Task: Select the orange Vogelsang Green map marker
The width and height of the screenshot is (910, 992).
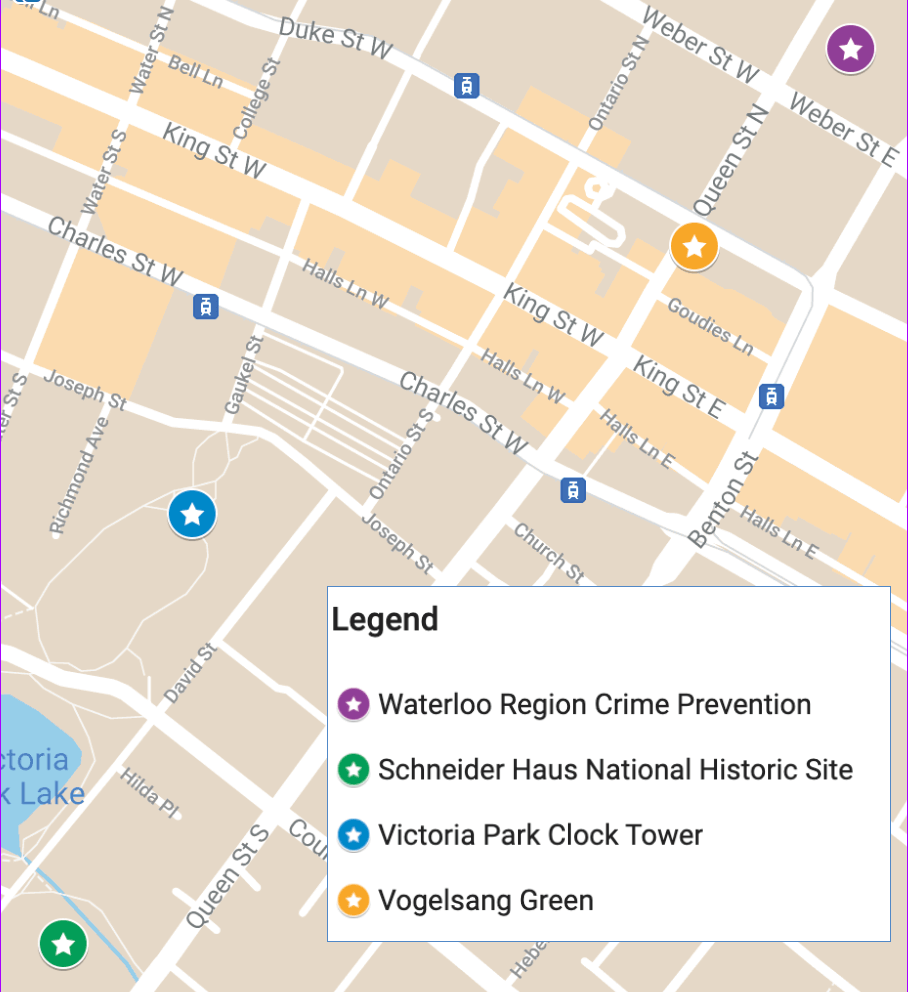Action: pos(694,246)
